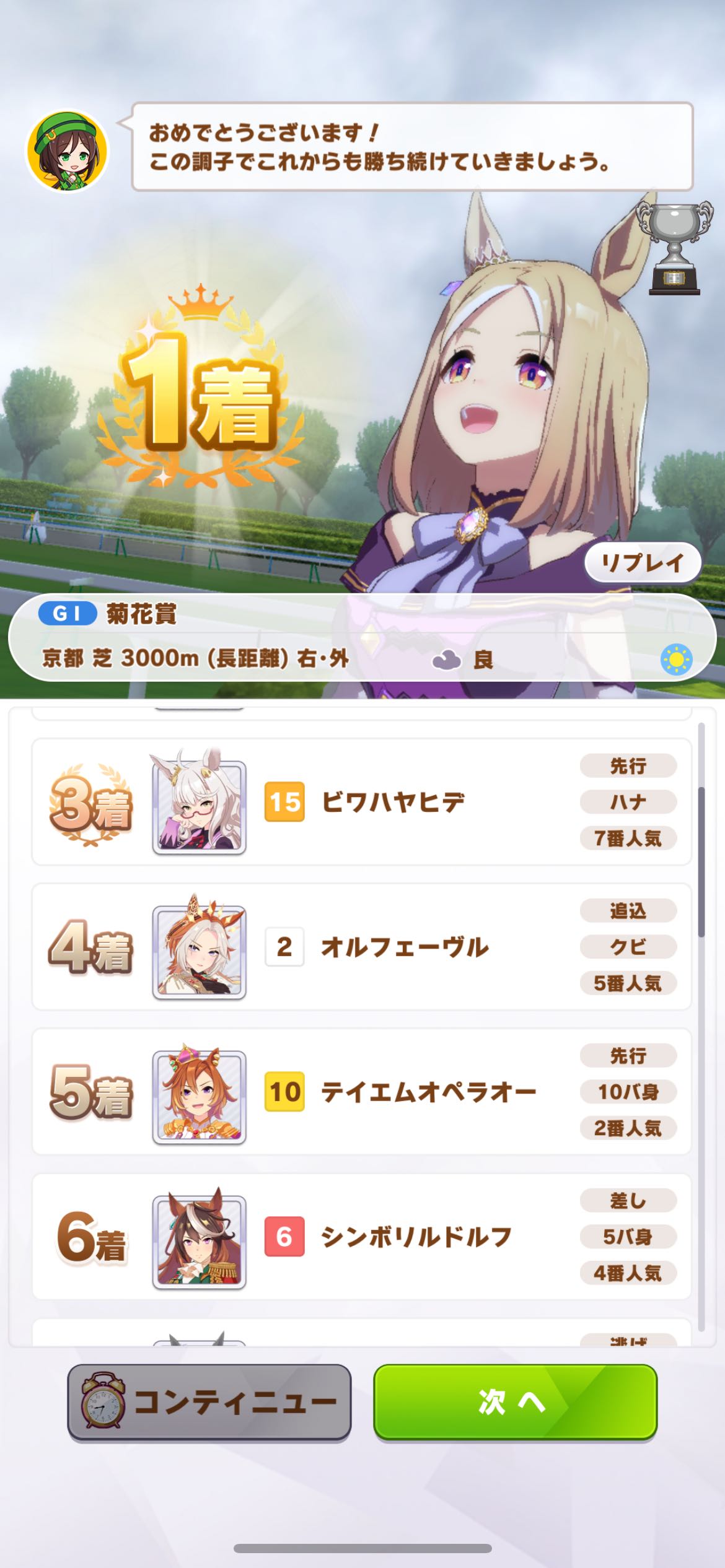Open the オルフェーヴル result row

[361, 947]
